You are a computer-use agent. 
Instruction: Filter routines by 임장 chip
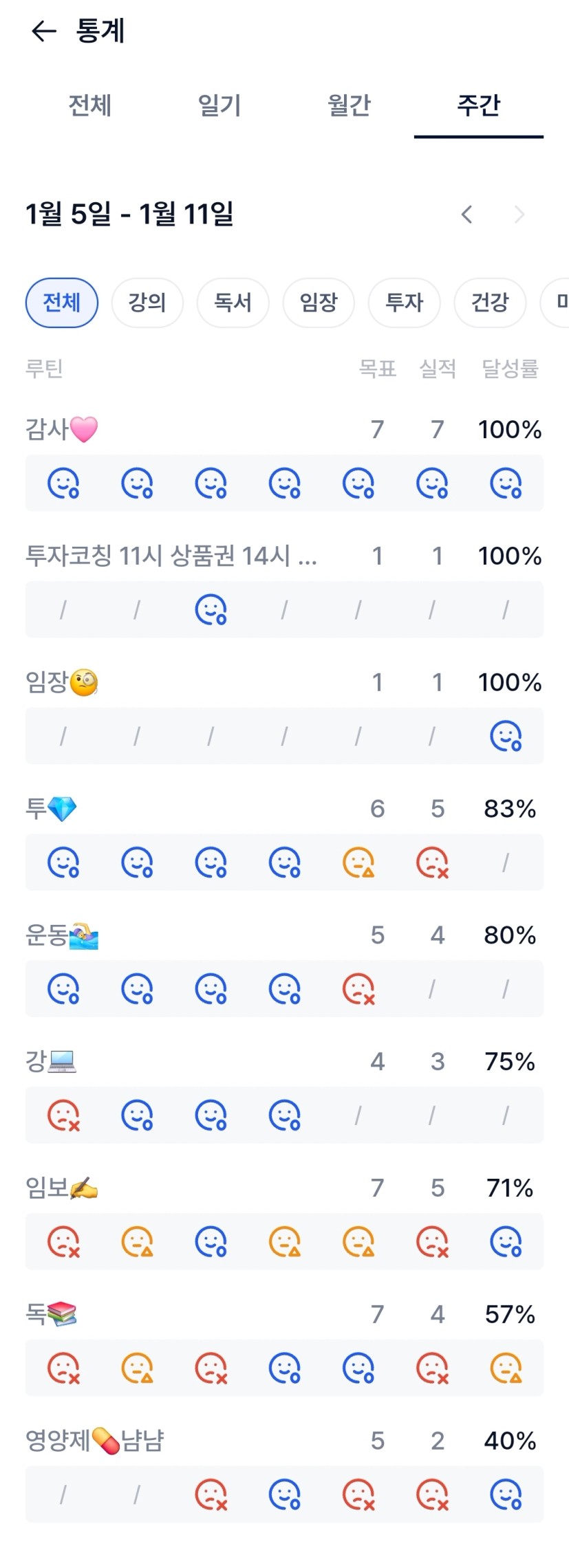click(319, 303)
